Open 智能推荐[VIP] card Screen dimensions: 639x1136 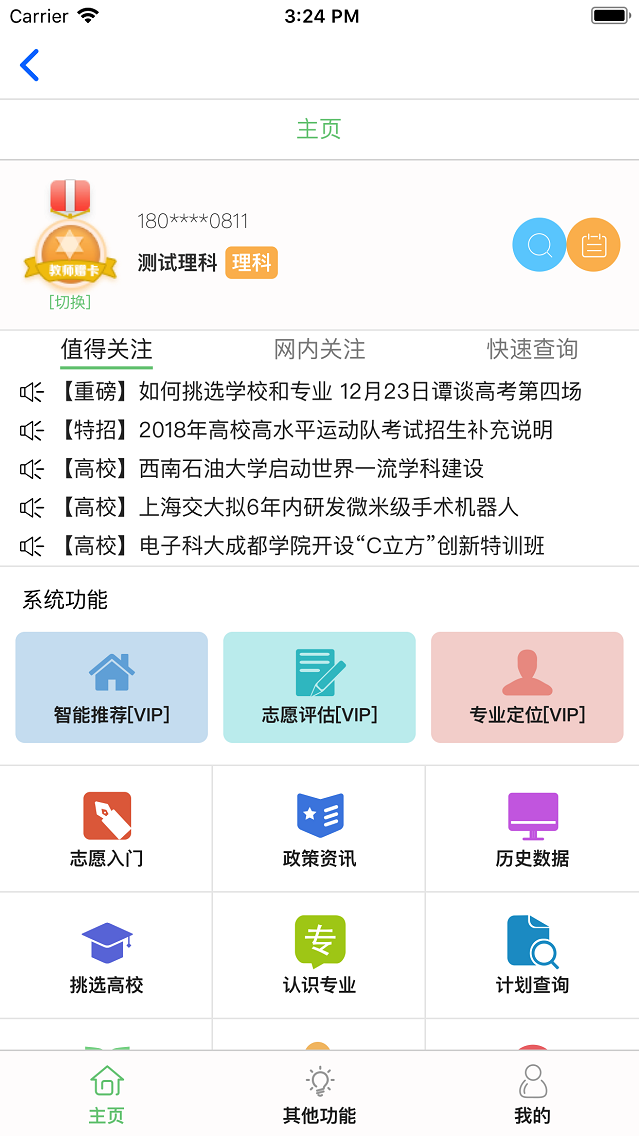click(x=112, y=687)
